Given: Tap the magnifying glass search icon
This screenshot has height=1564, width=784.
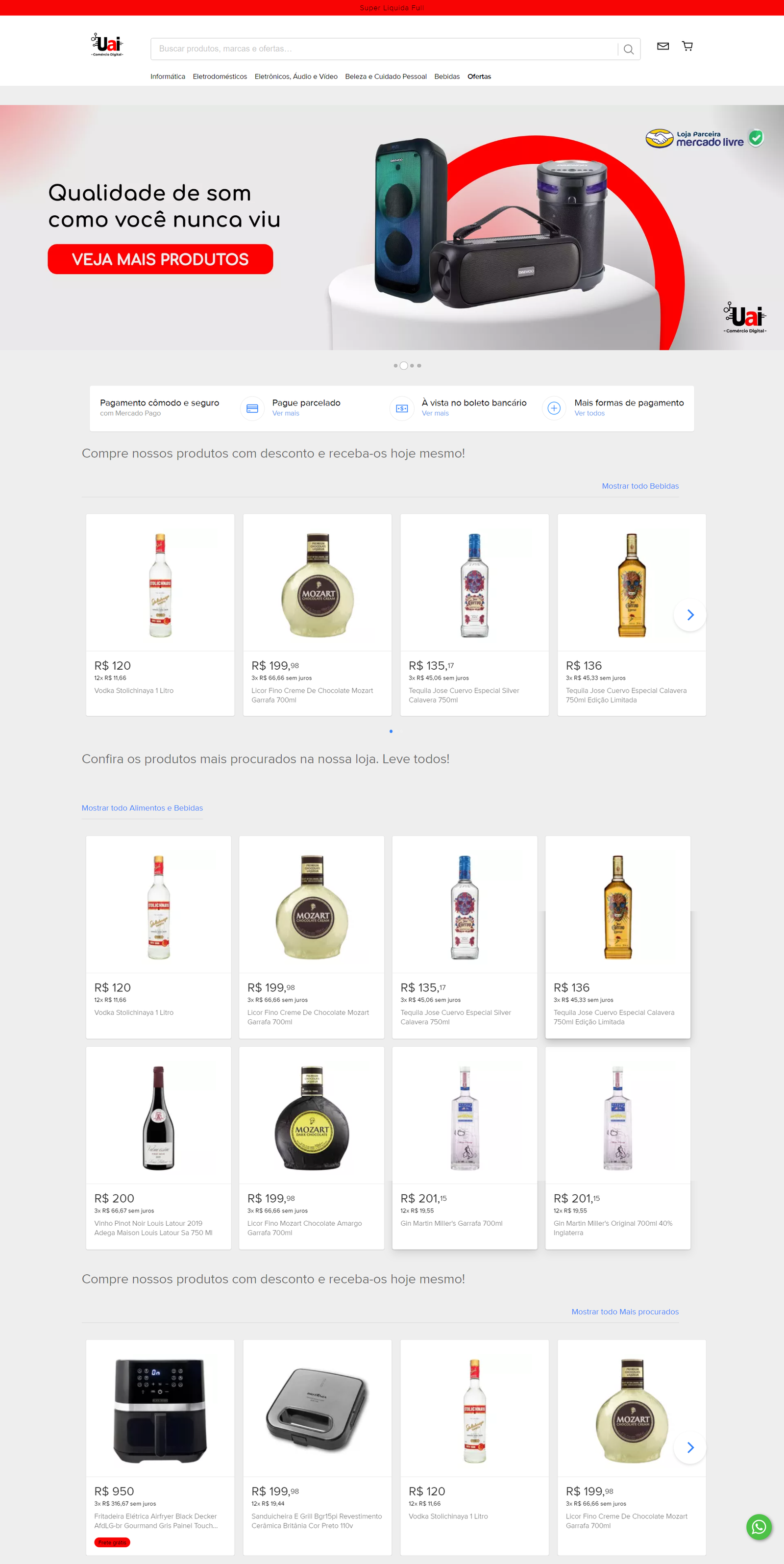Looking at the screenshot, I should tap(629, 49).
